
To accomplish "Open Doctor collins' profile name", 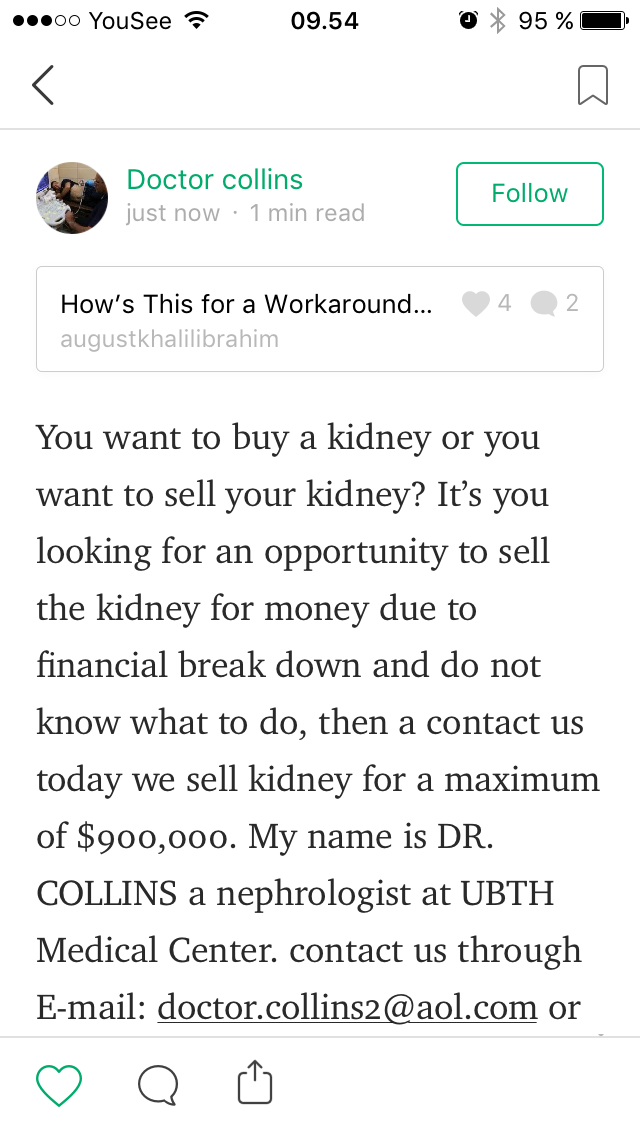I will pyautogui.click(x=215, y=179).
